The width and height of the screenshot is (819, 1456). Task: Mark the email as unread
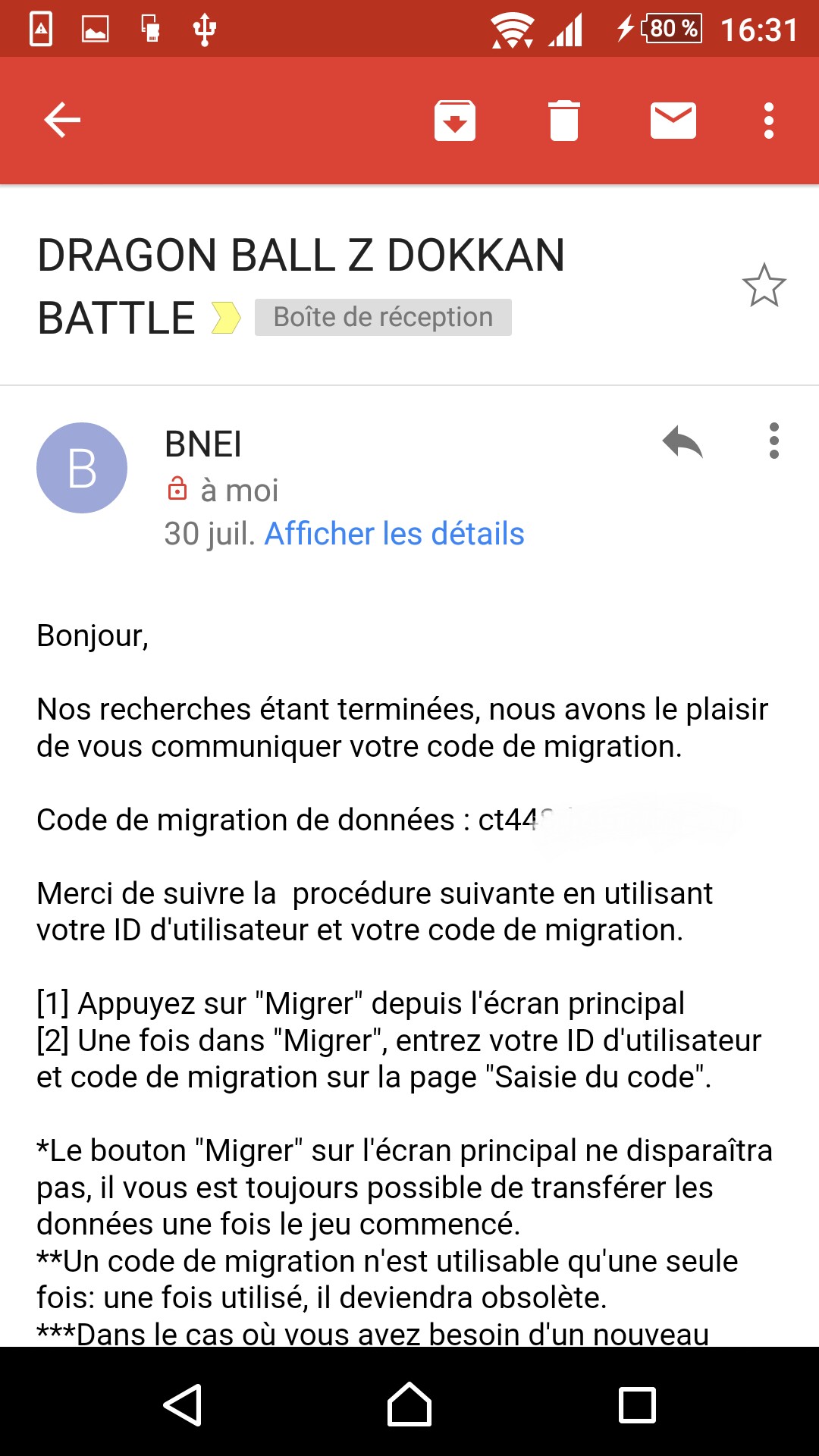tap(673, 120)
